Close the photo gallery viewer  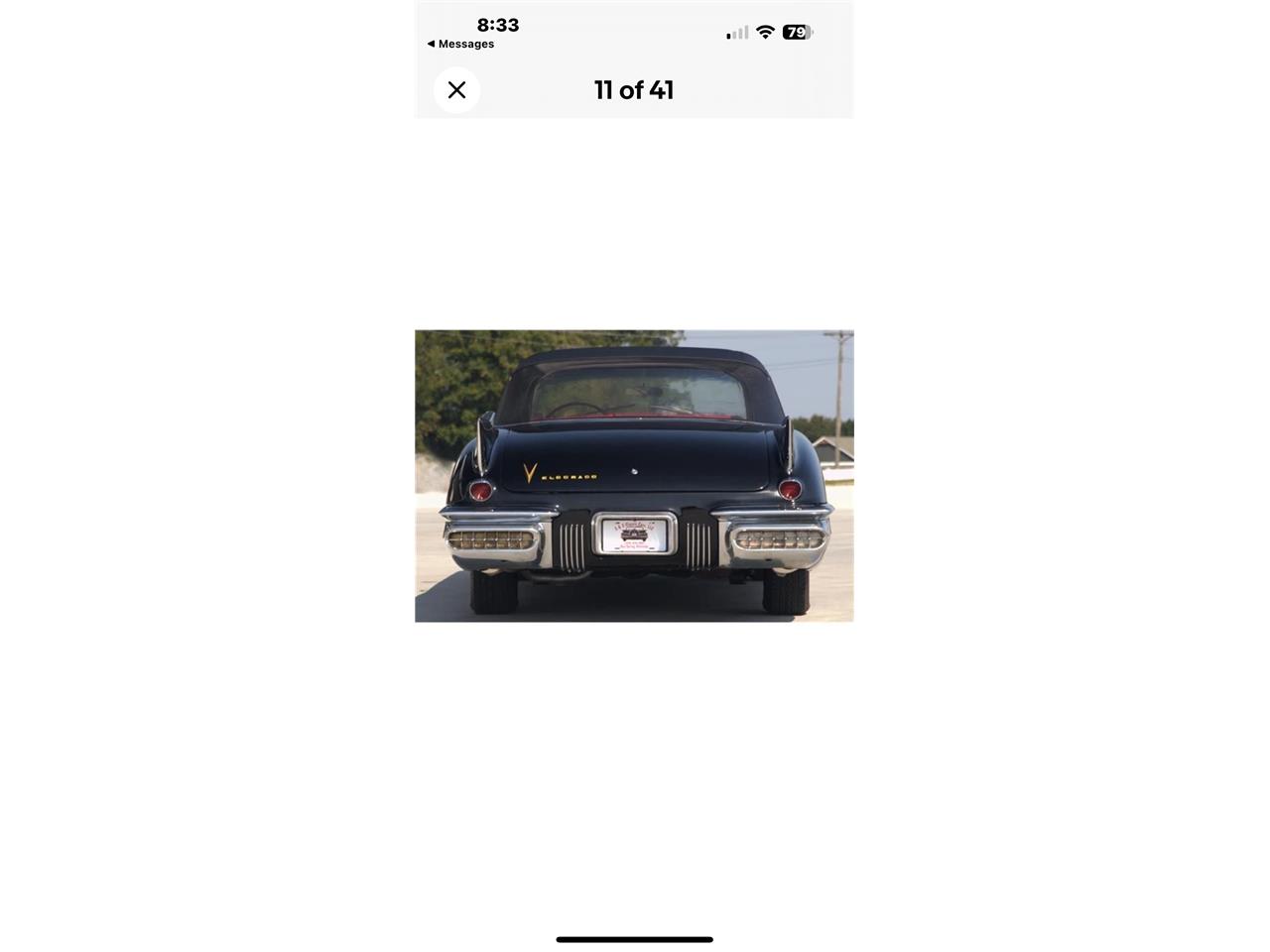click(x=456, y=90)
